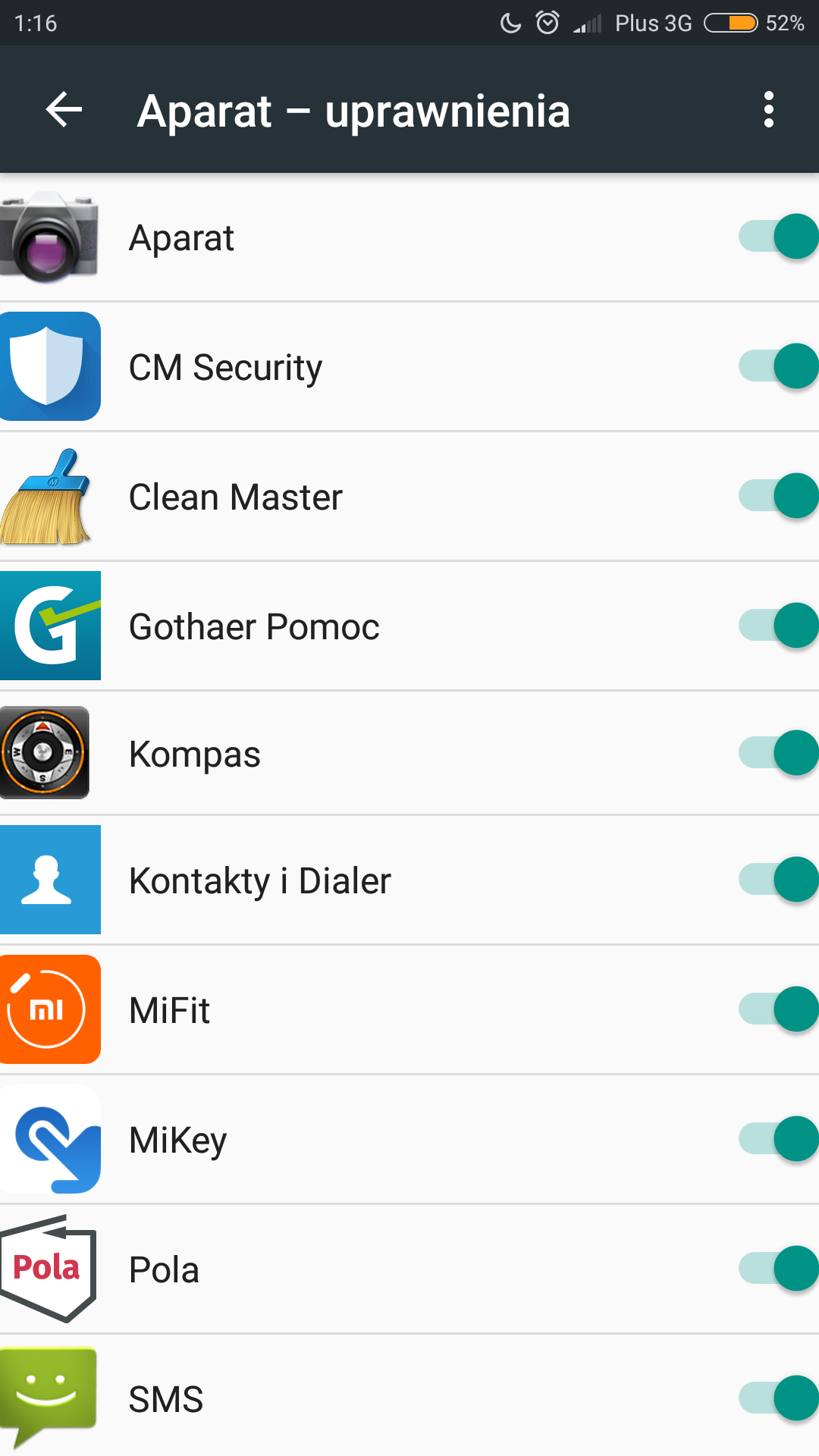Revoke camera access for MiKey
The width and height of the screenshot is (819, 1456).
point(778,1139)
